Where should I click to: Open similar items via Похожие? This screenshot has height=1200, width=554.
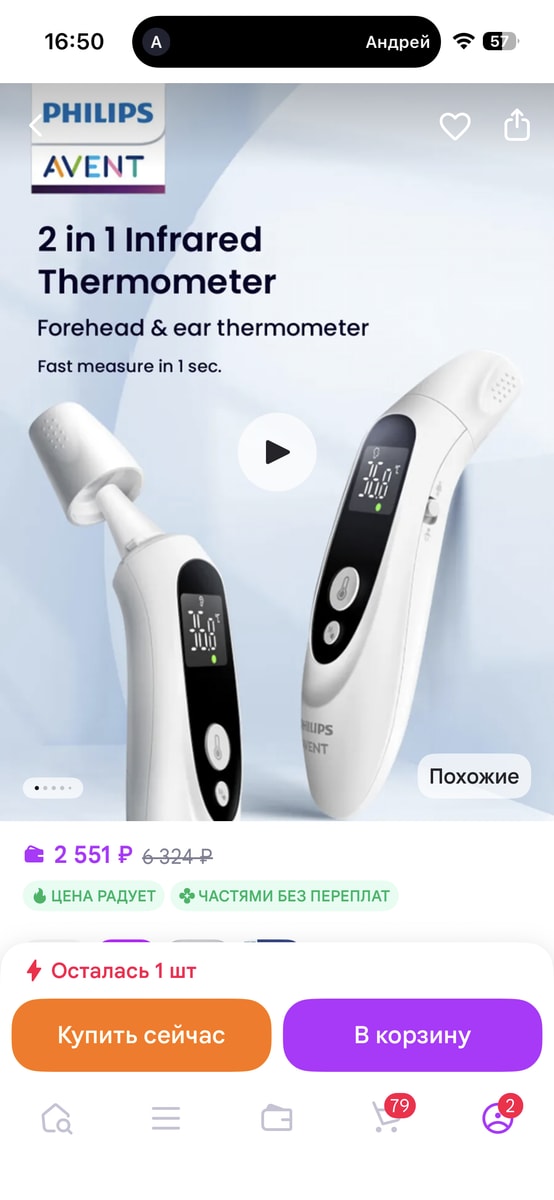(x=474, y=776)
